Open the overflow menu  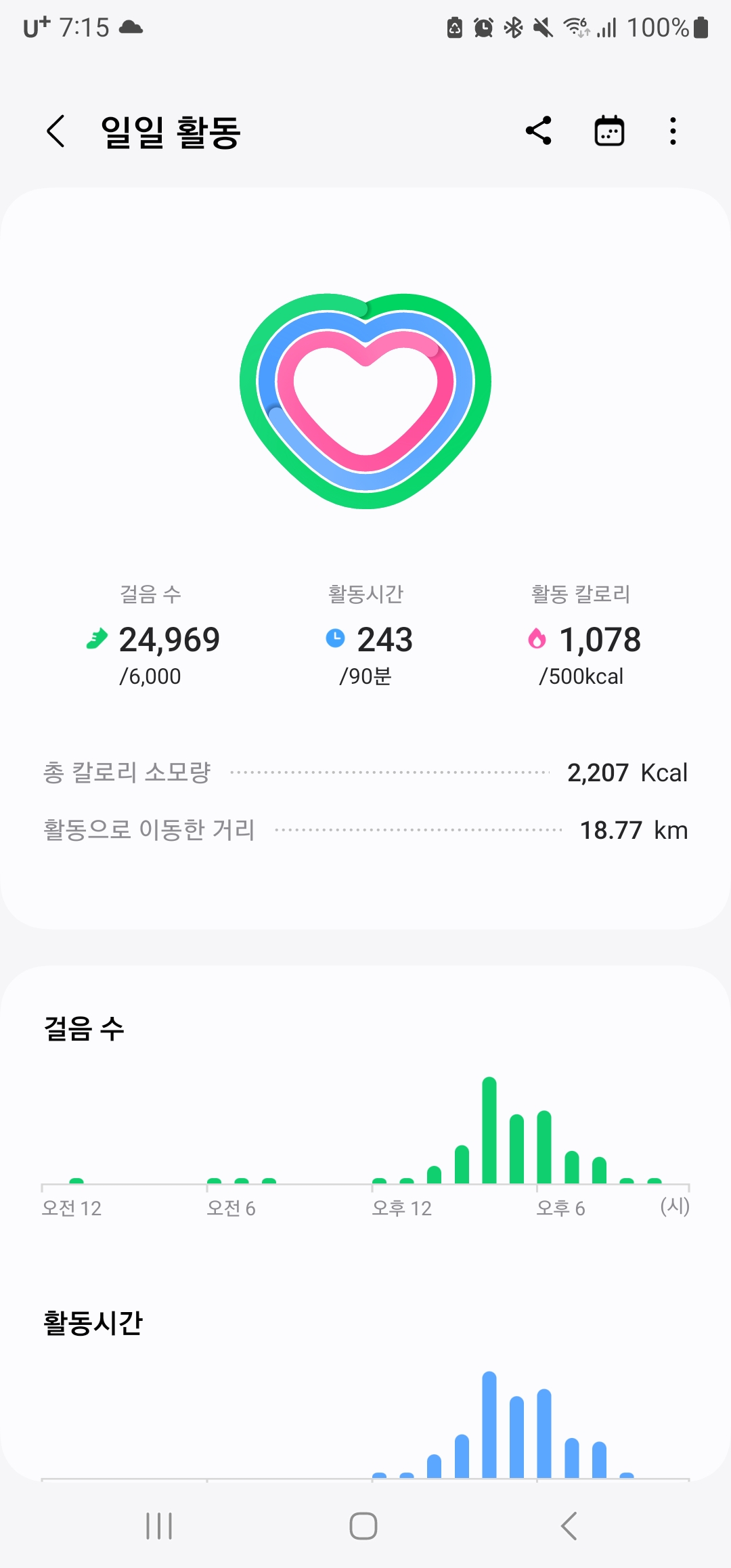673,131
